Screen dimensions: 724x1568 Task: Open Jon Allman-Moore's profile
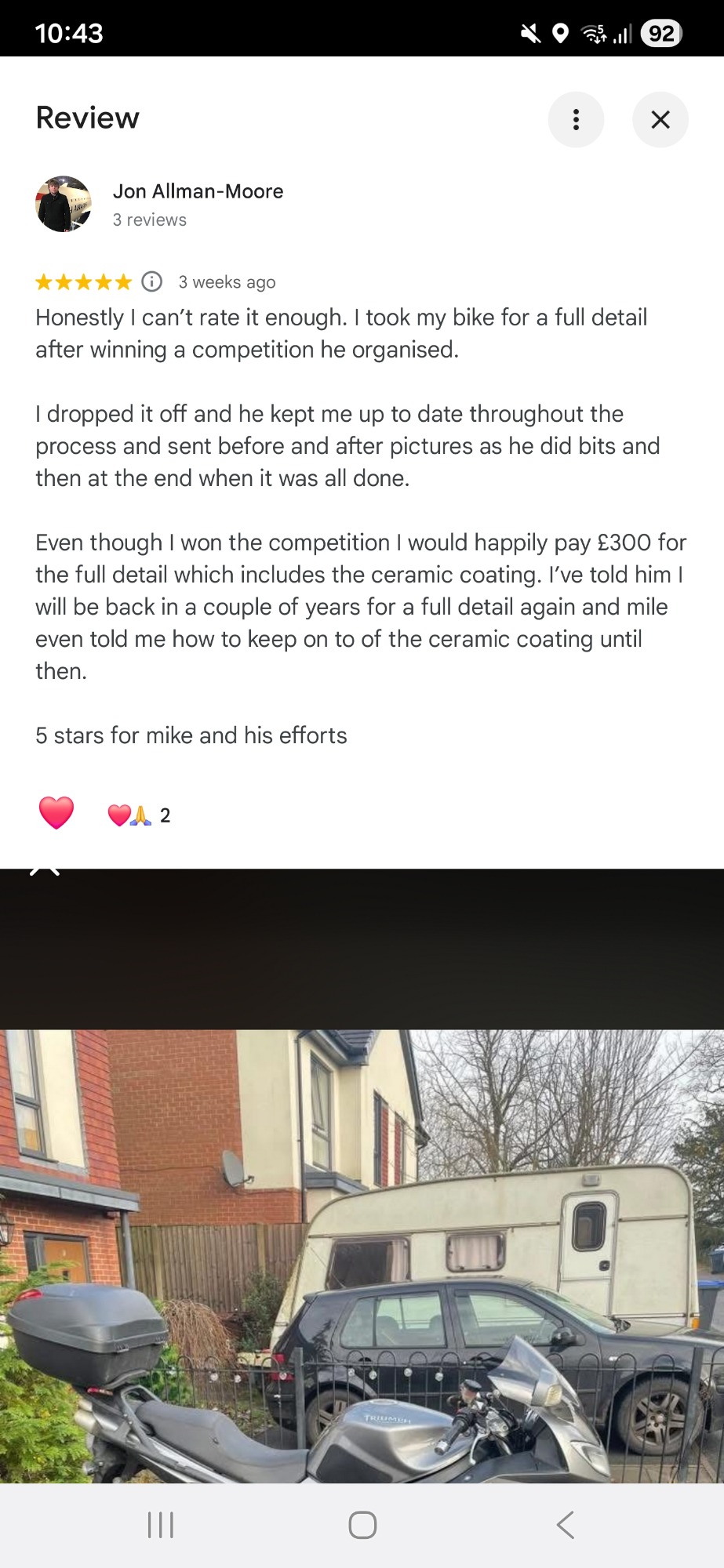[198, 191]
